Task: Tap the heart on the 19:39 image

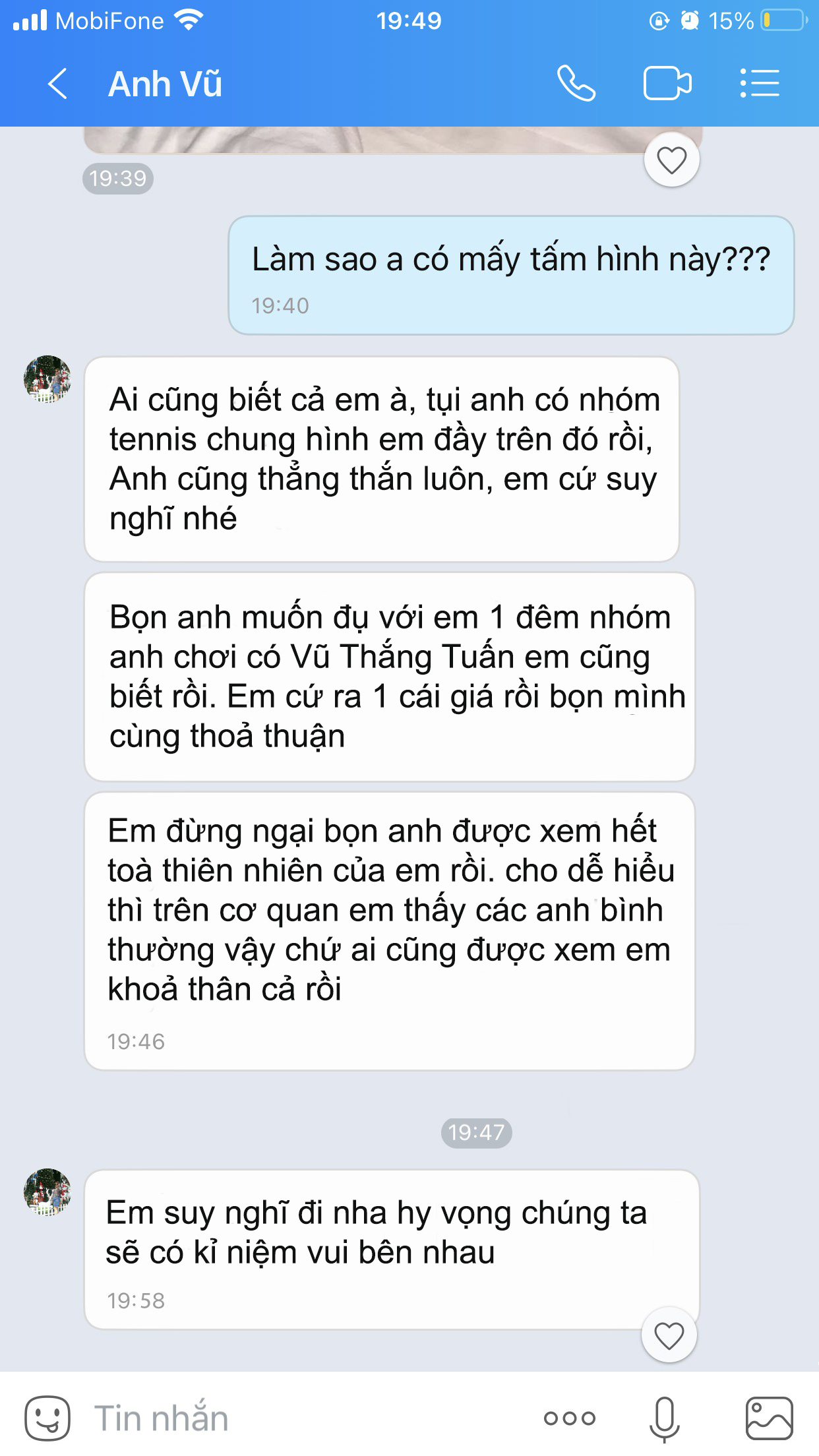Action: [x=671, y=160]
